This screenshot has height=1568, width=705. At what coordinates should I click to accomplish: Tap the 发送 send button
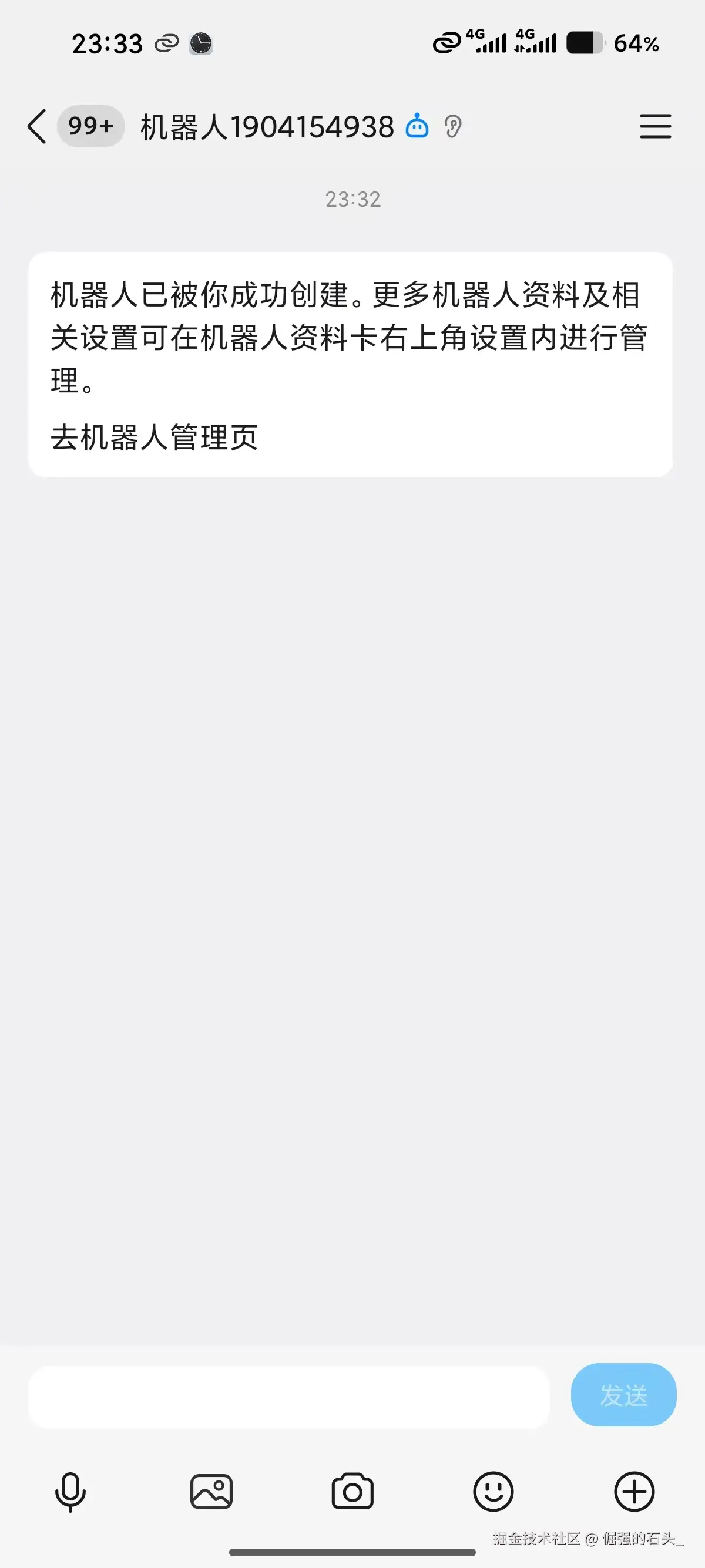pos(623,1395)
